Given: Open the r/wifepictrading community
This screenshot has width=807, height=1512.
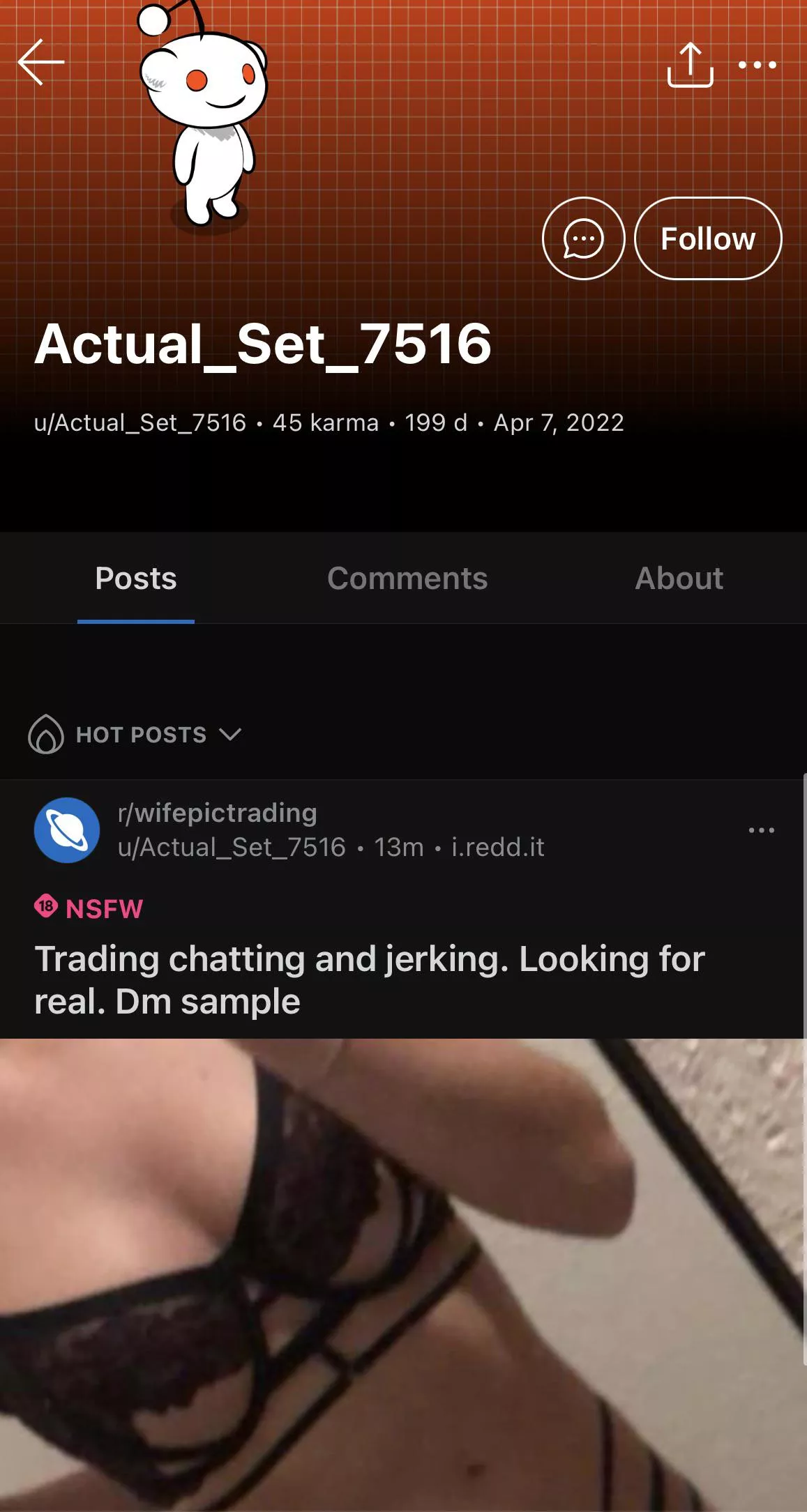Looking at the screenshot, I should point(217,813).
